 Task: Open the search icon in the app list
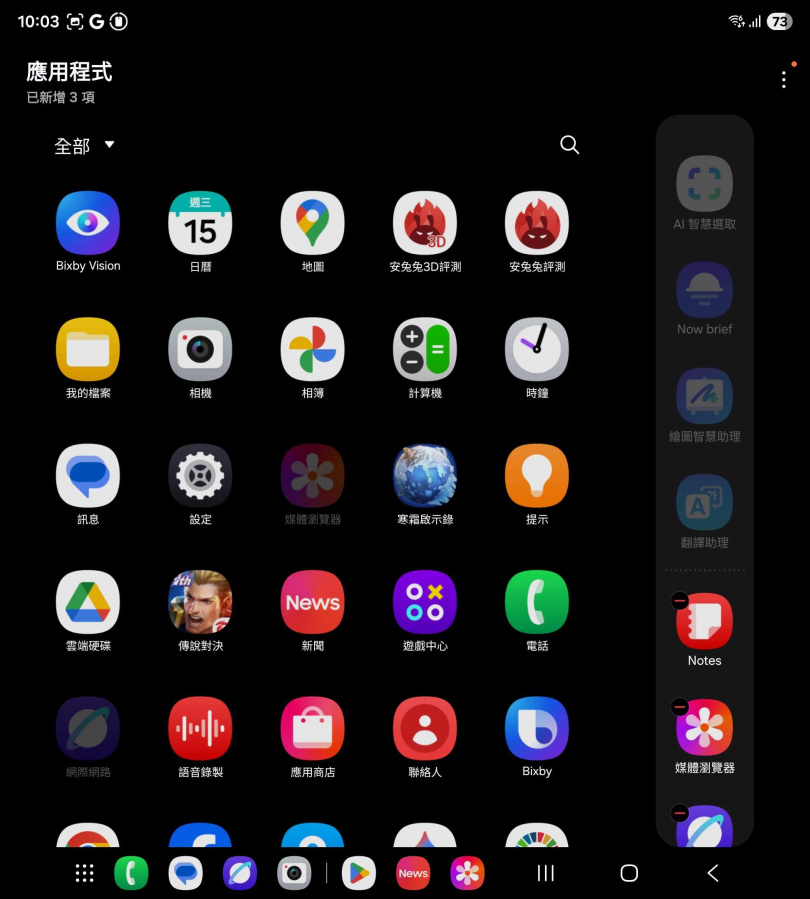click(569, 145)
